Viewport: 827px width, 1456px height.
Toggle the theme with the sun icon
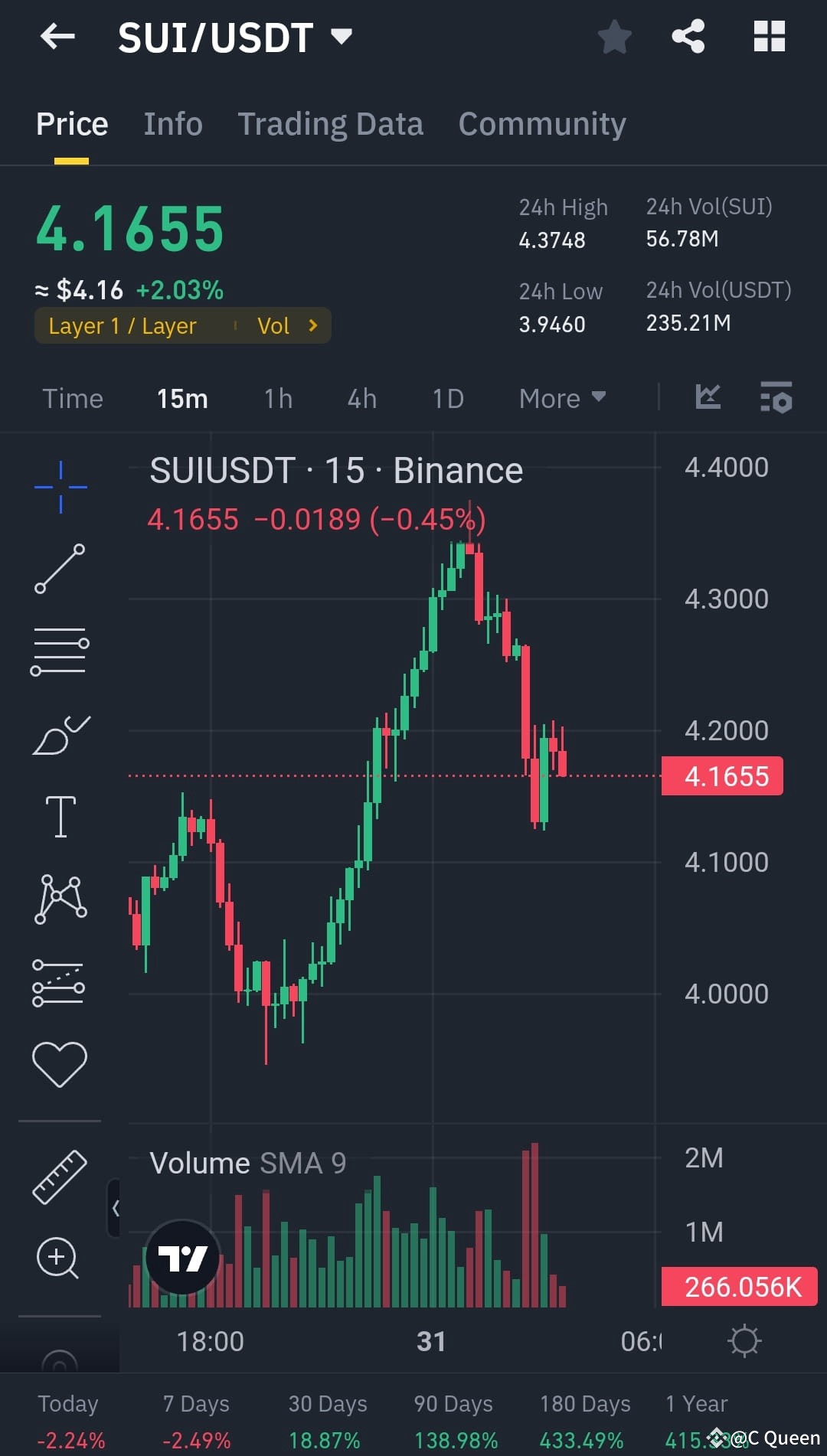(744, 1340)
